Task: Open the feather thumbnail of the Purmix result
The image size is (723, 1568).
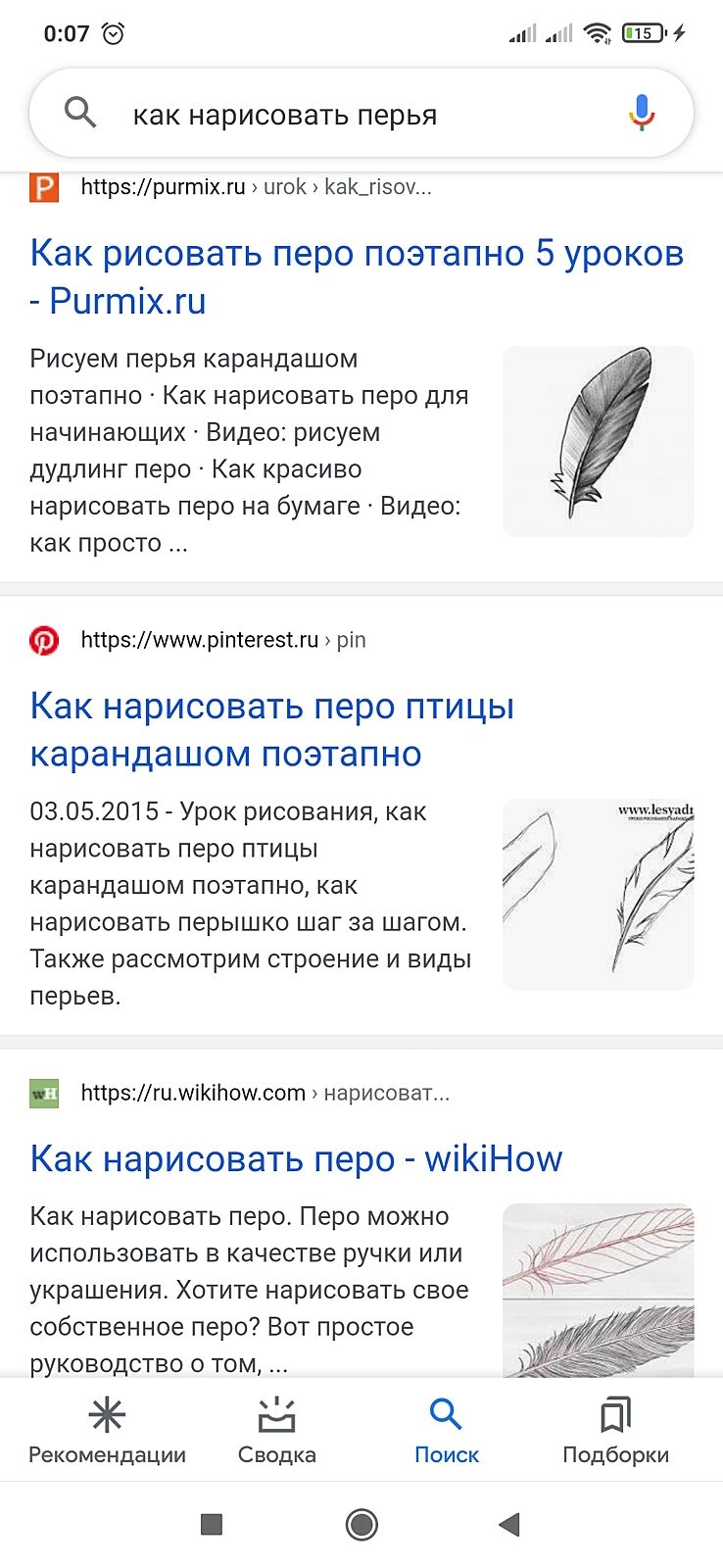Action: click(x=598, y=441)
